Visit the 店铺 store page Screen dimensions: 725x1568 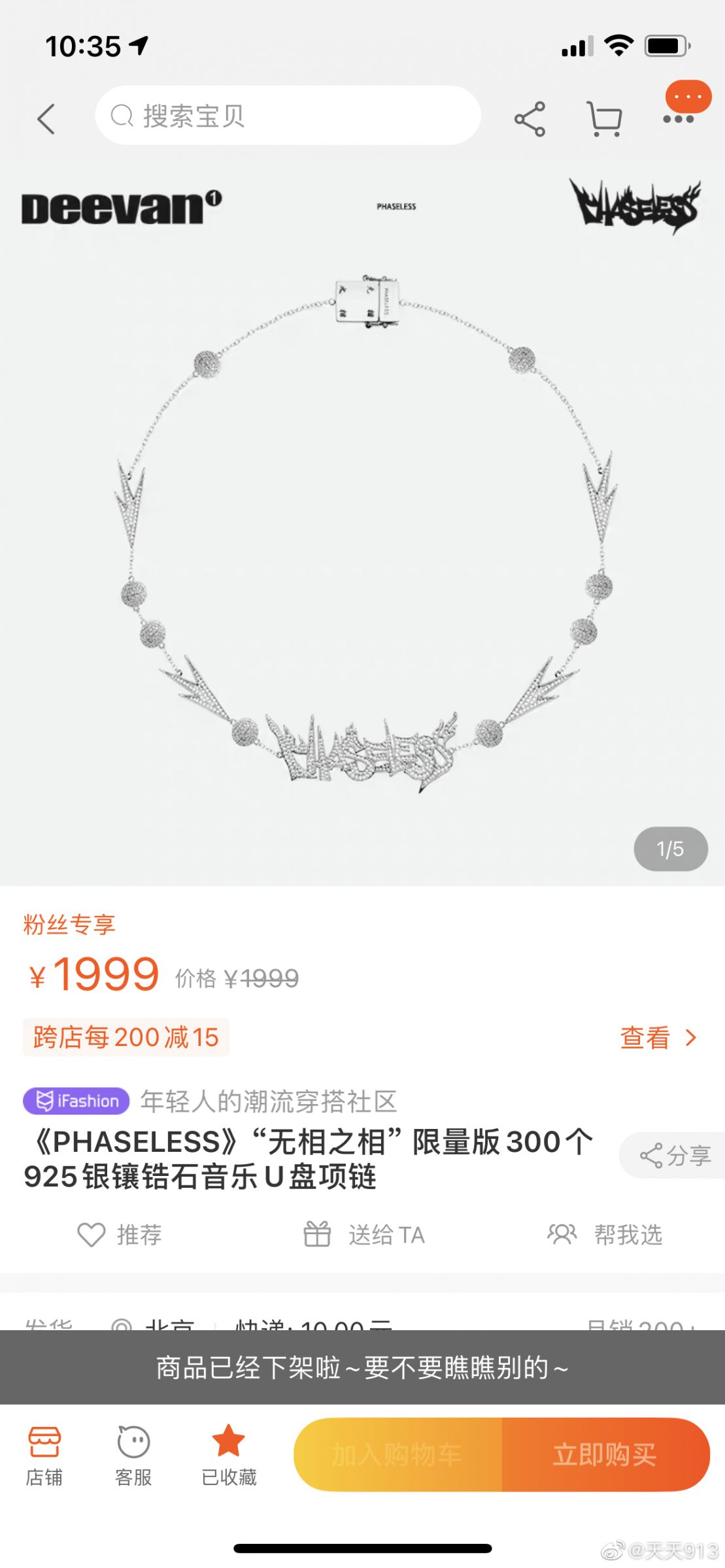(x=44, y=1454)
